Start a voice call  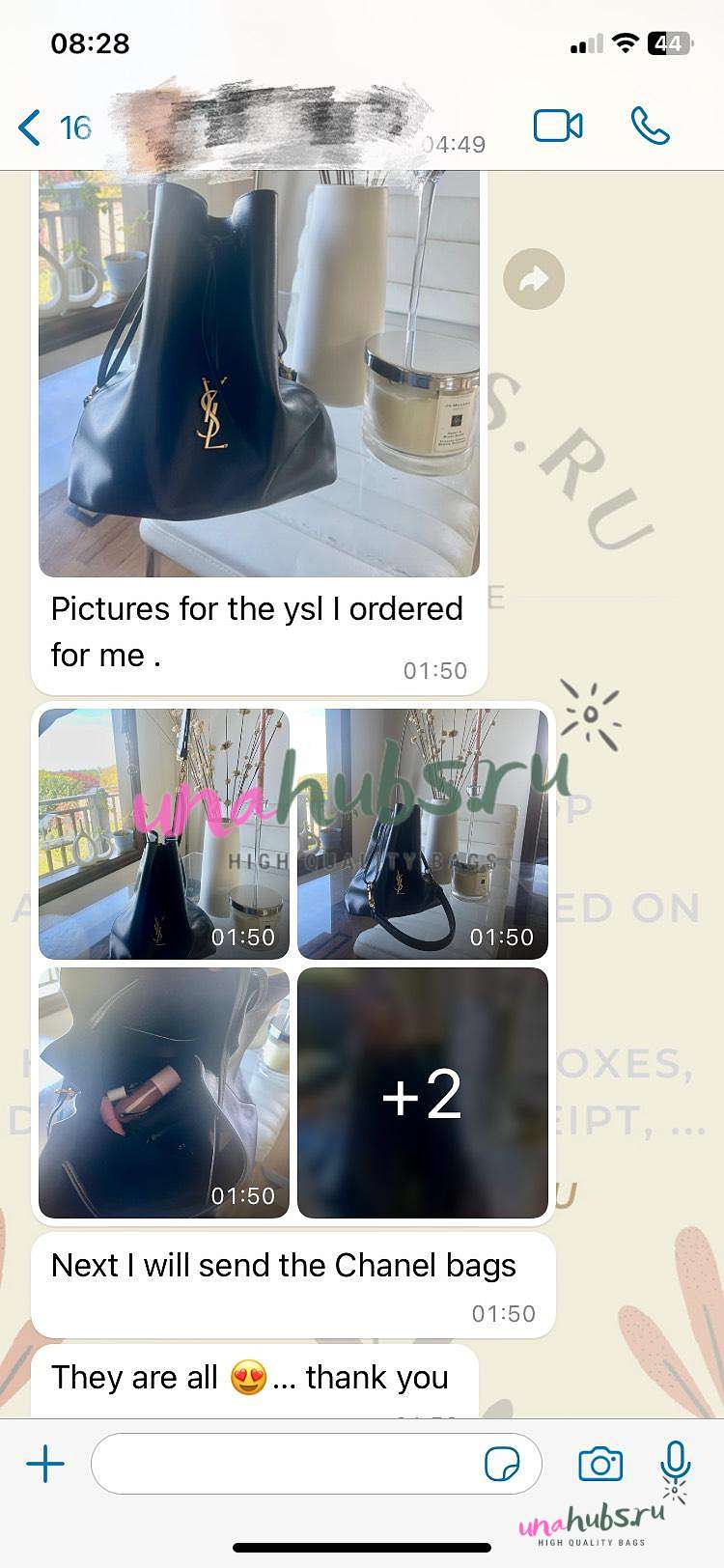(650, 126)
